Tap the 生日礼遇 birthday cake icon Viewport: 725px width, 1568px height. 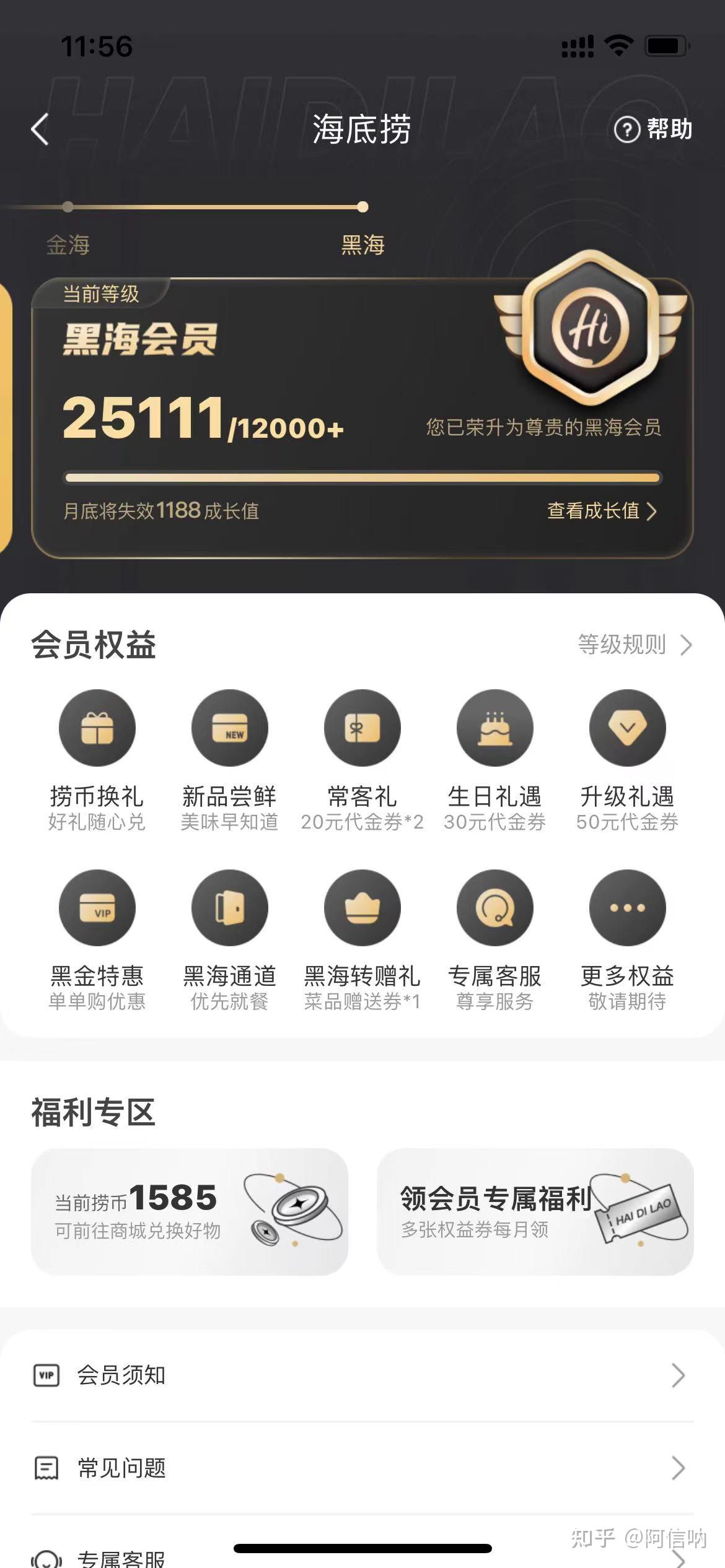pos(494,729)
